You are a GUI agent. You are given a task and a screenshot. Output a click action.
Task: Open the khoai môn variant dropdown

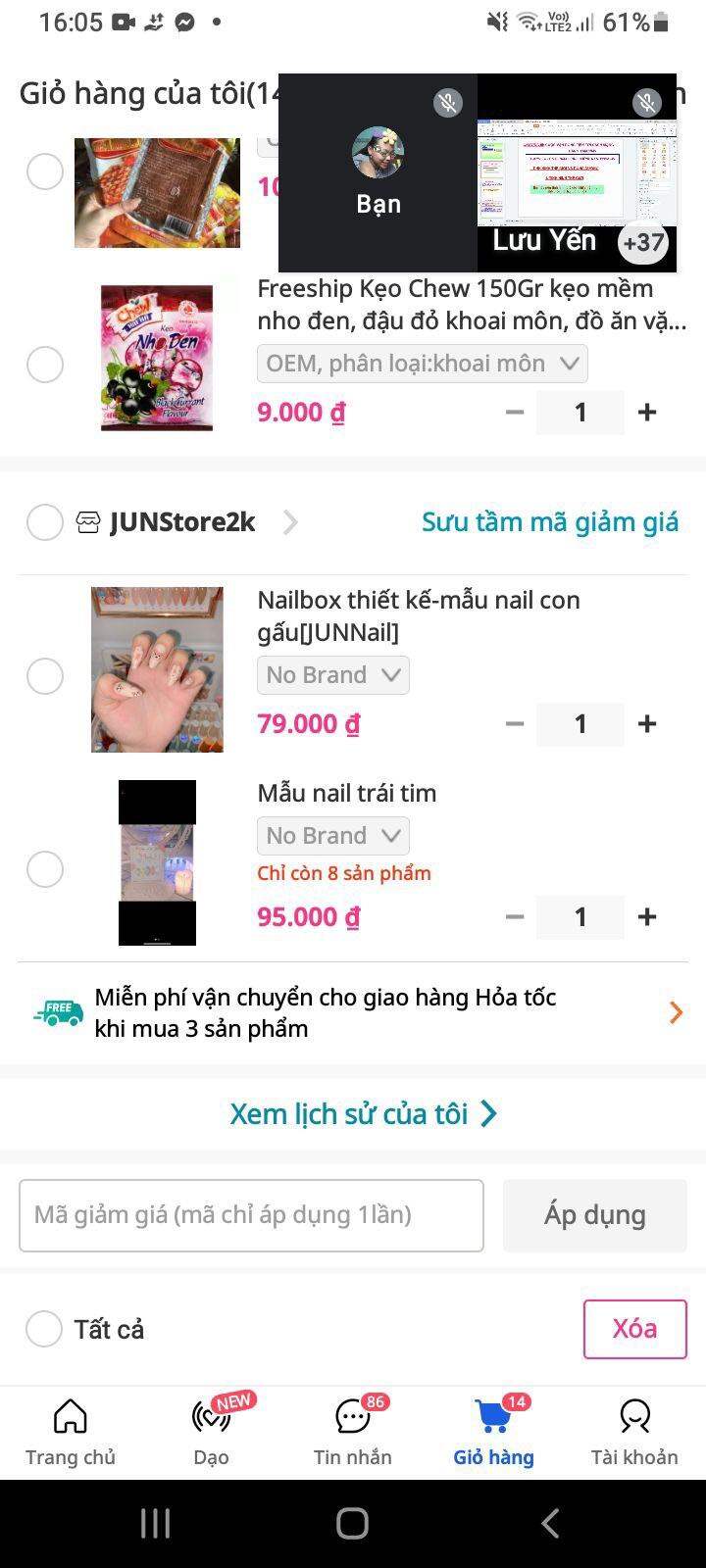point(422,364)
